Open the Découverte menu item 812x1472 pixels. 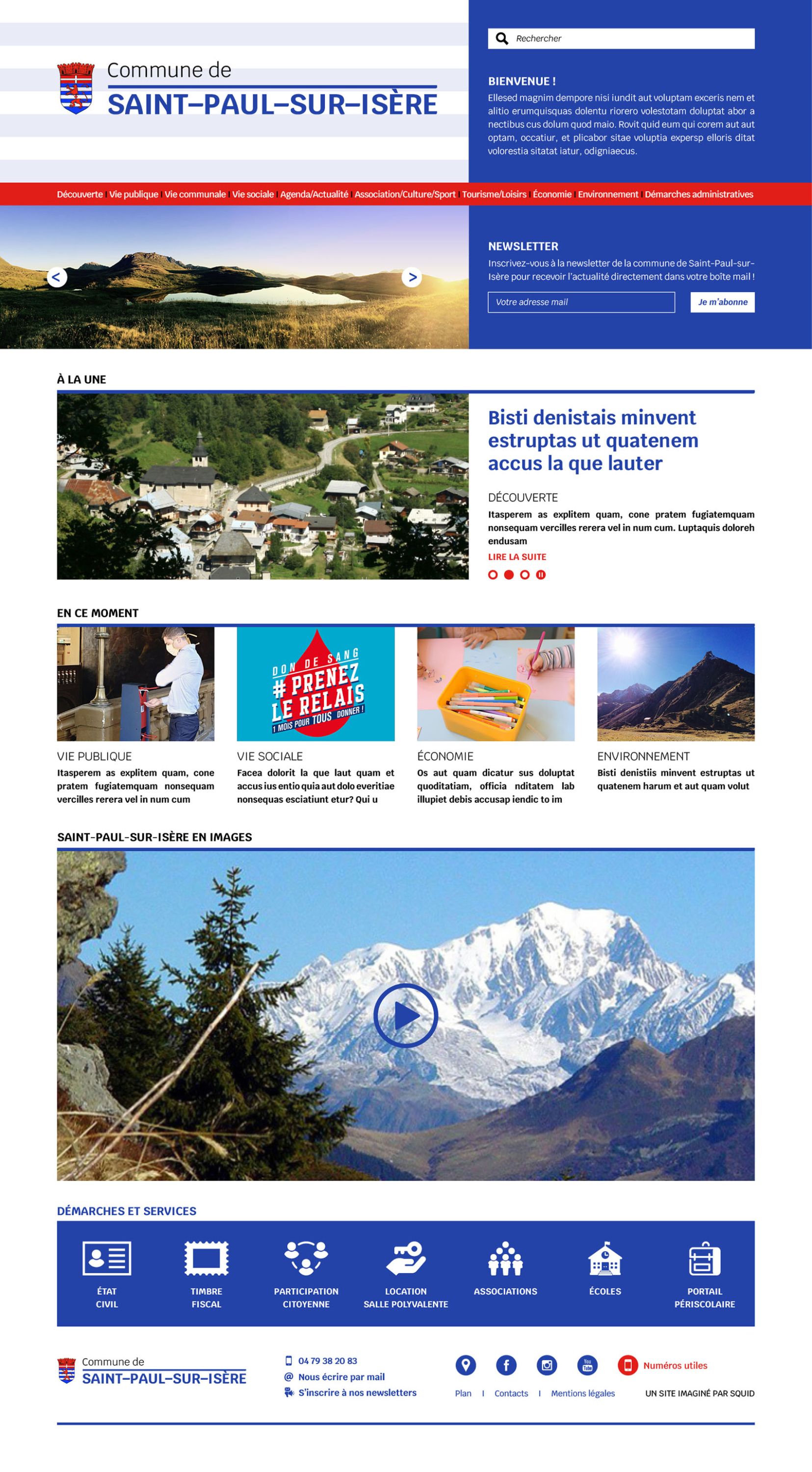(79, 194)
